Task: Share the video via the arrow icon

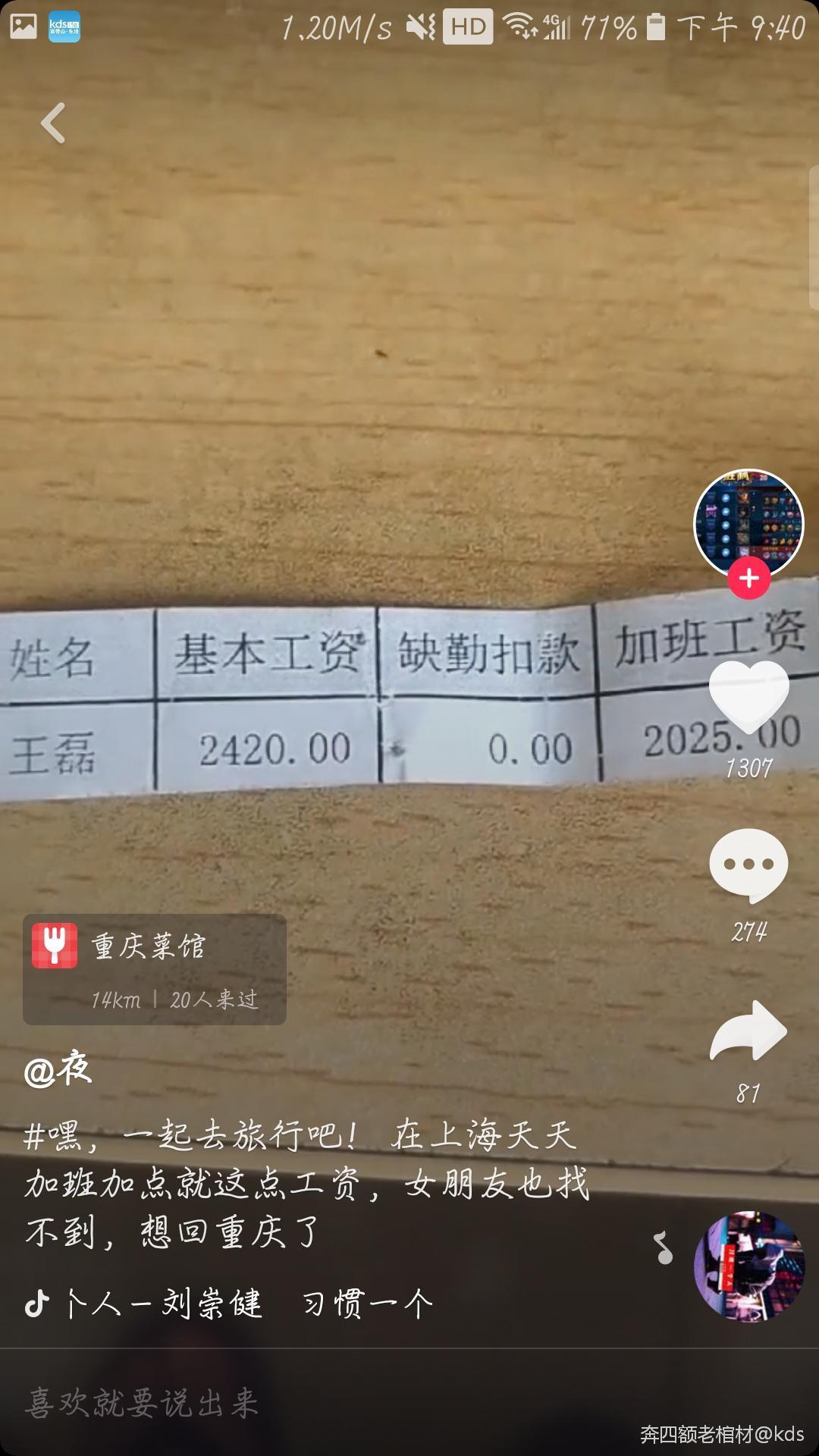Action: point(747,1031)
